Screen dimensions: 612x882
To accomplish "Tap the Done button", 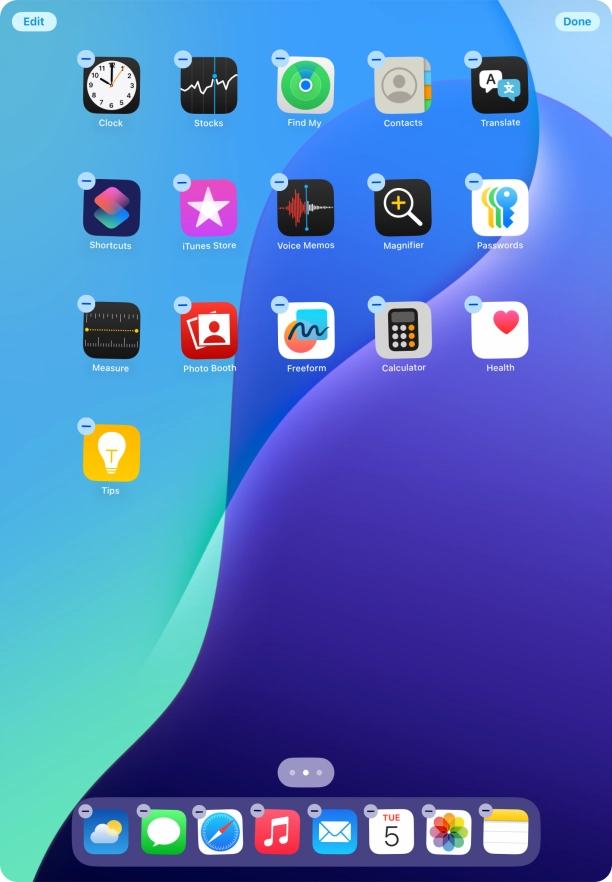I will pos(577,21).
